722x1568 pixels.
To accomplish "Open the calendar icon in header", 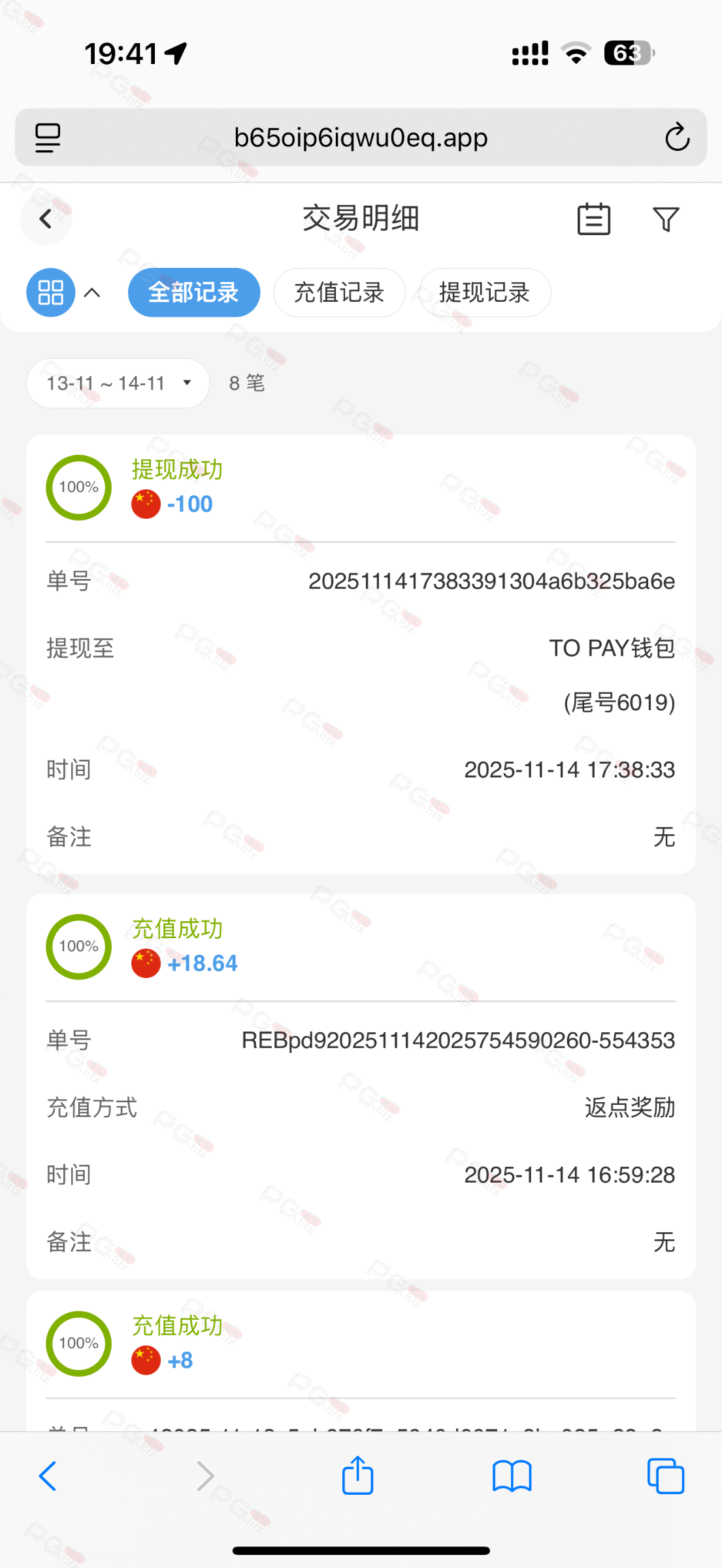I will click(x=593, y=220).
